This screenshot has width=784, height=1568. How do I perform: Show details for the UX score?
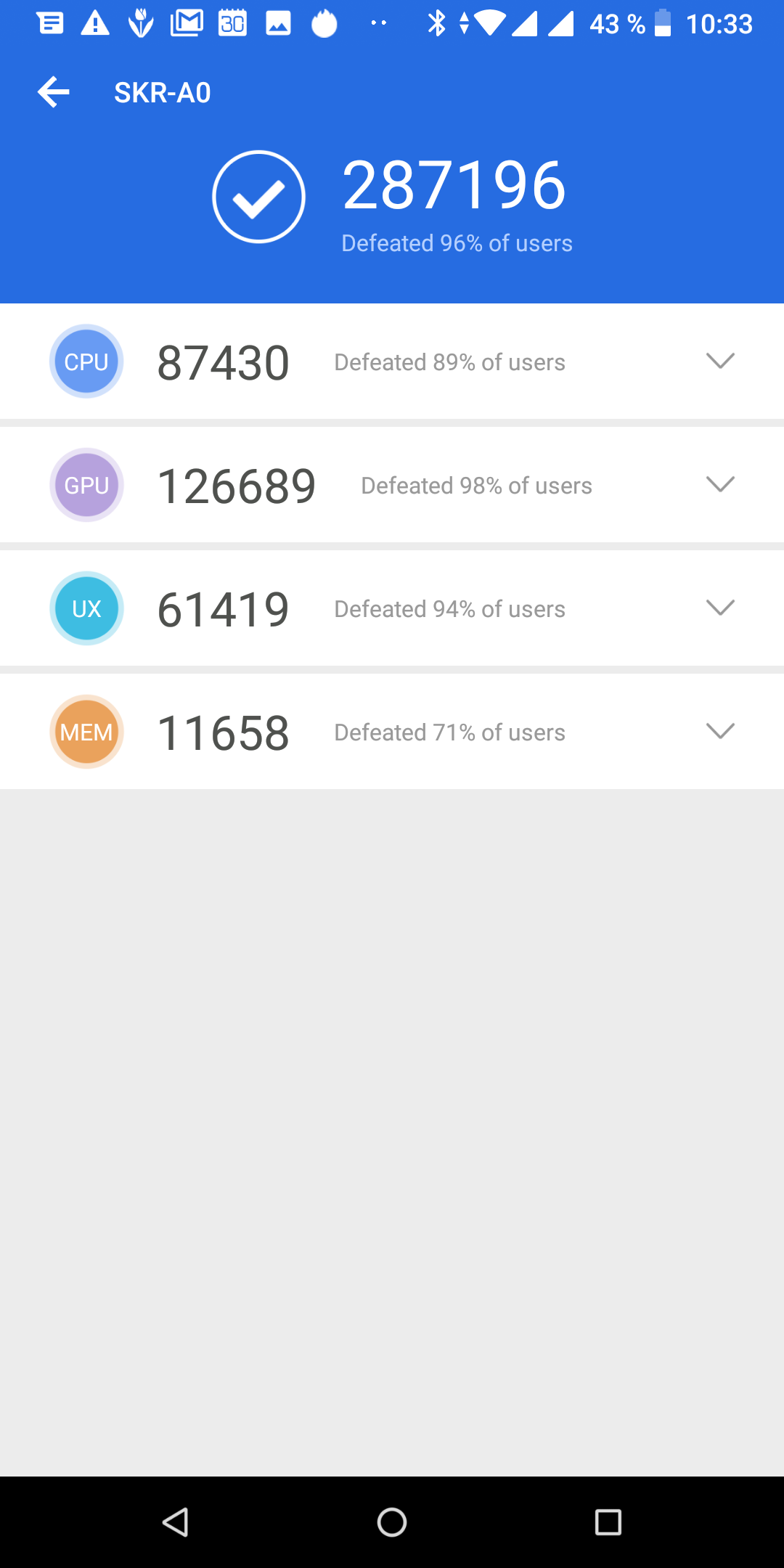point(720,608)
